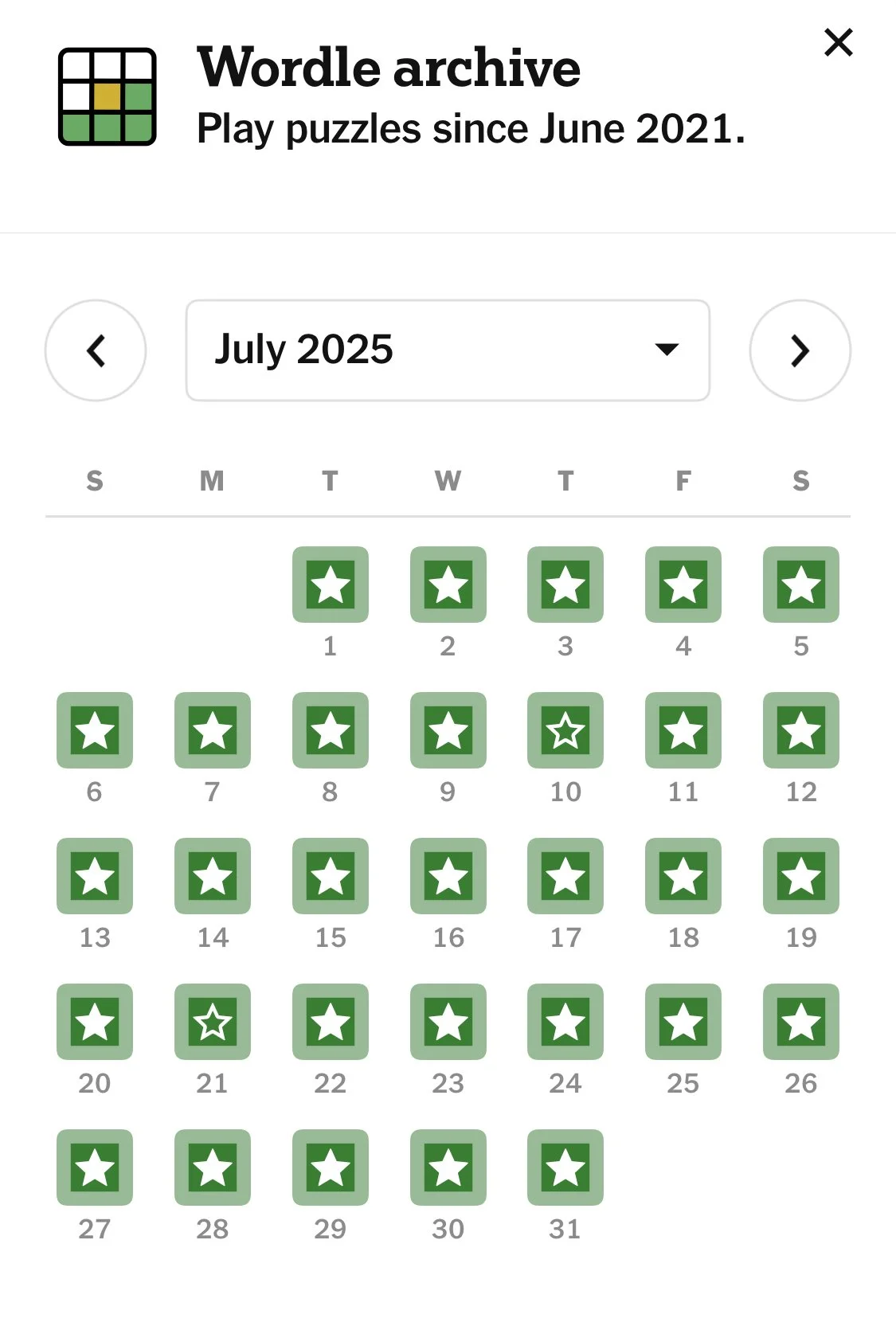The width and height of the screenshot is (896, 1326).
Task: Open the July 26 puzzle
Action: point(800,1022)
